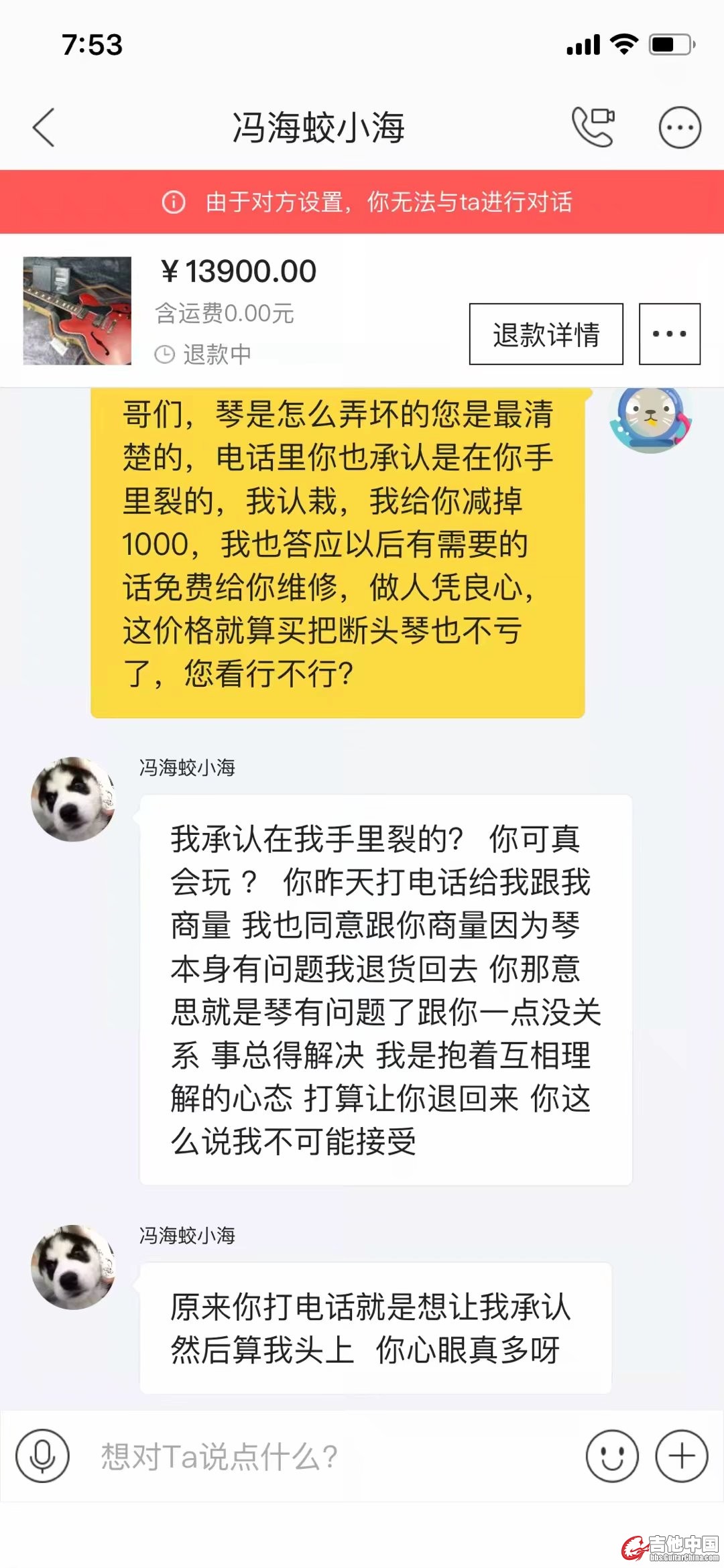Open my own seal avatar profile

tap(649, 419)
